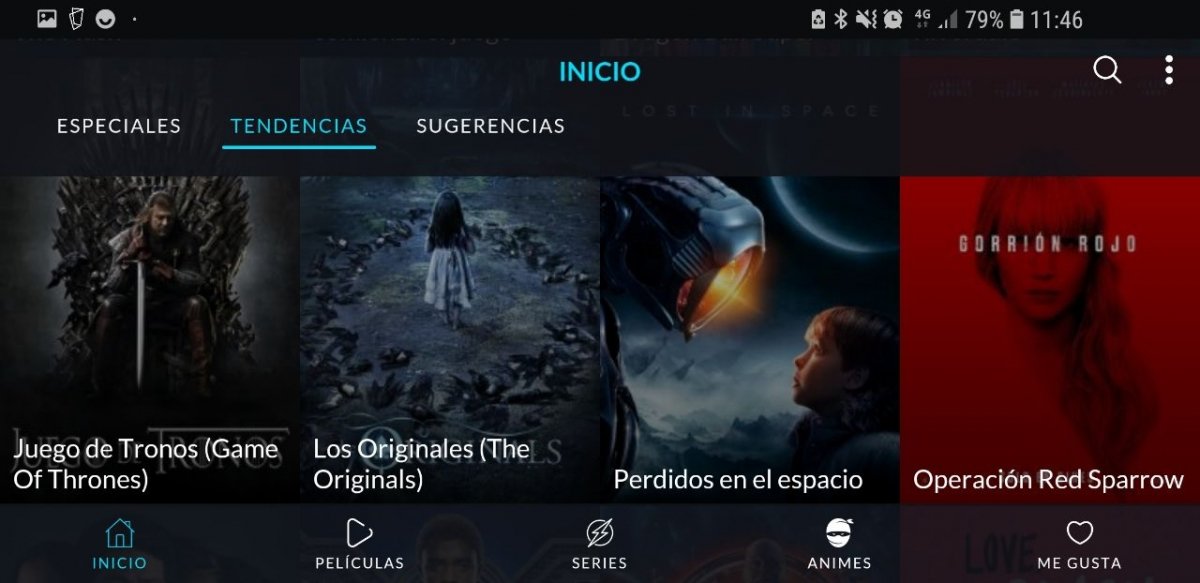Switch to the Especiales tab
The image size is (1200, 583).
119,126
